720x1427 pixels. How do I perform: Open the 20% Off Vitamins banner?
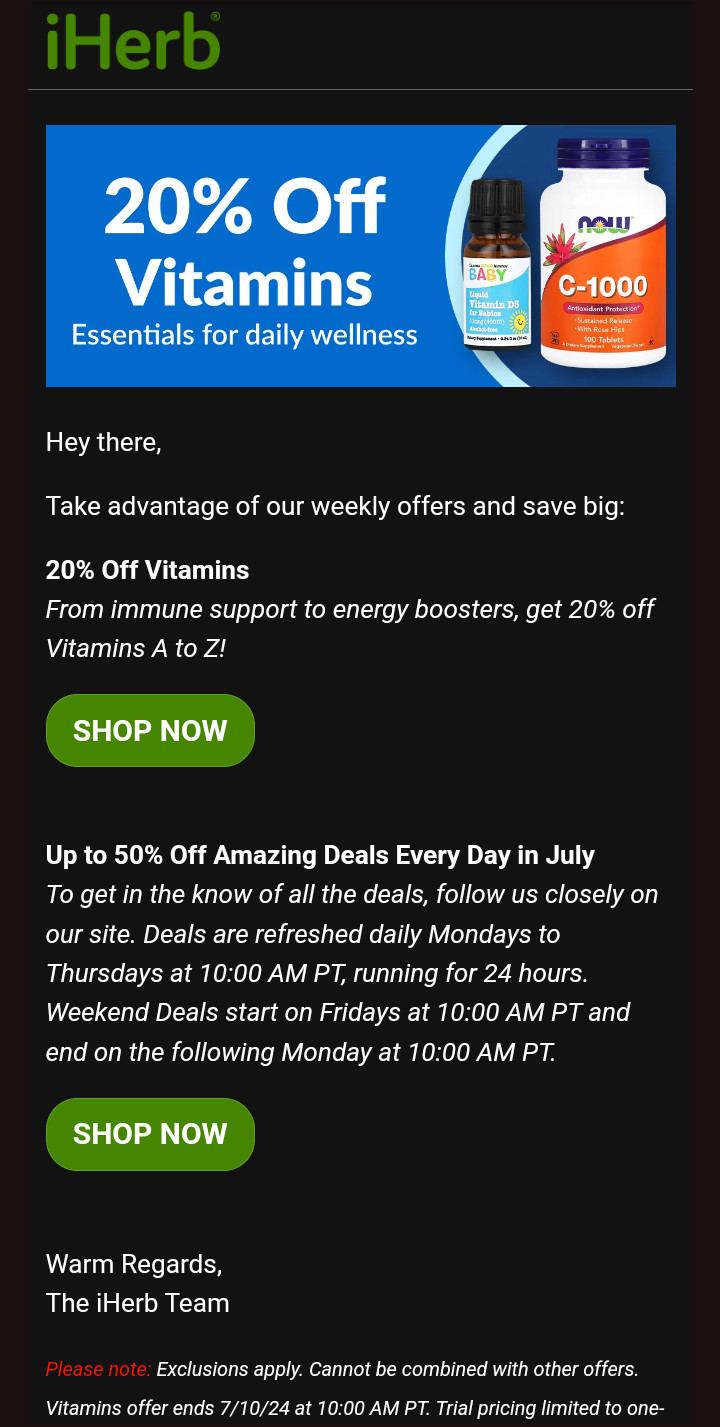360,256
